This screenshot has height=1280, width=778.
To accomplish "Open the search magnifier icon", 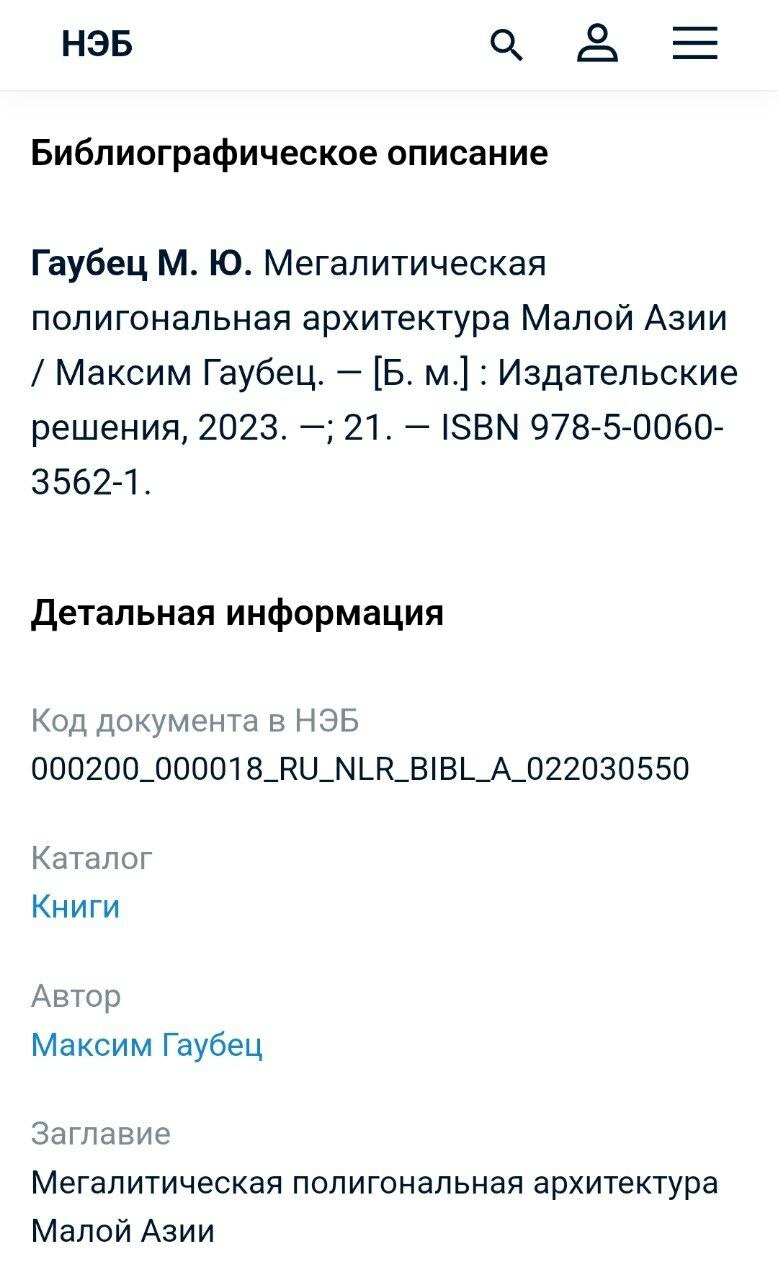I will point(506,45).
